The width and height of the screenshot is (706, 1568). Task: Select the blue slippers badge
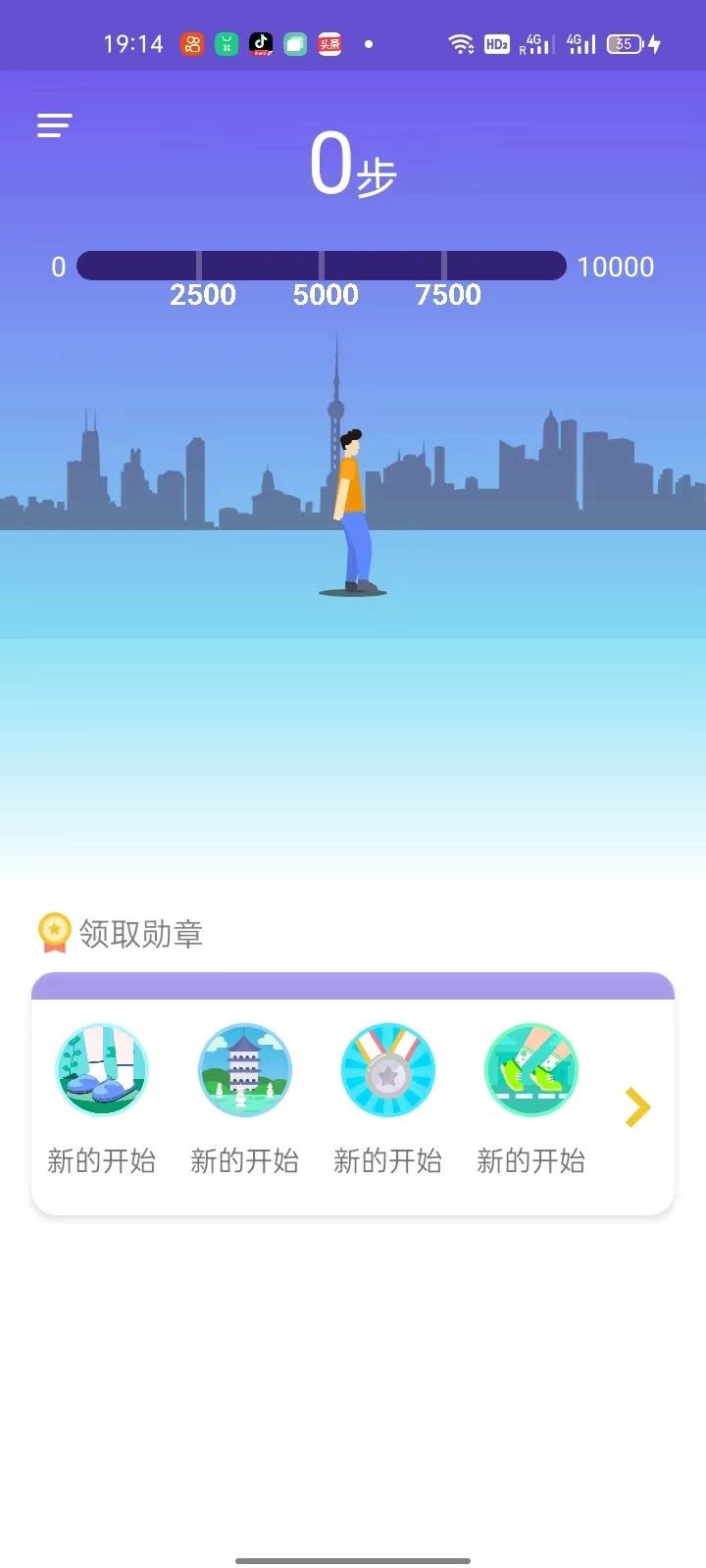coord(101,1069)
